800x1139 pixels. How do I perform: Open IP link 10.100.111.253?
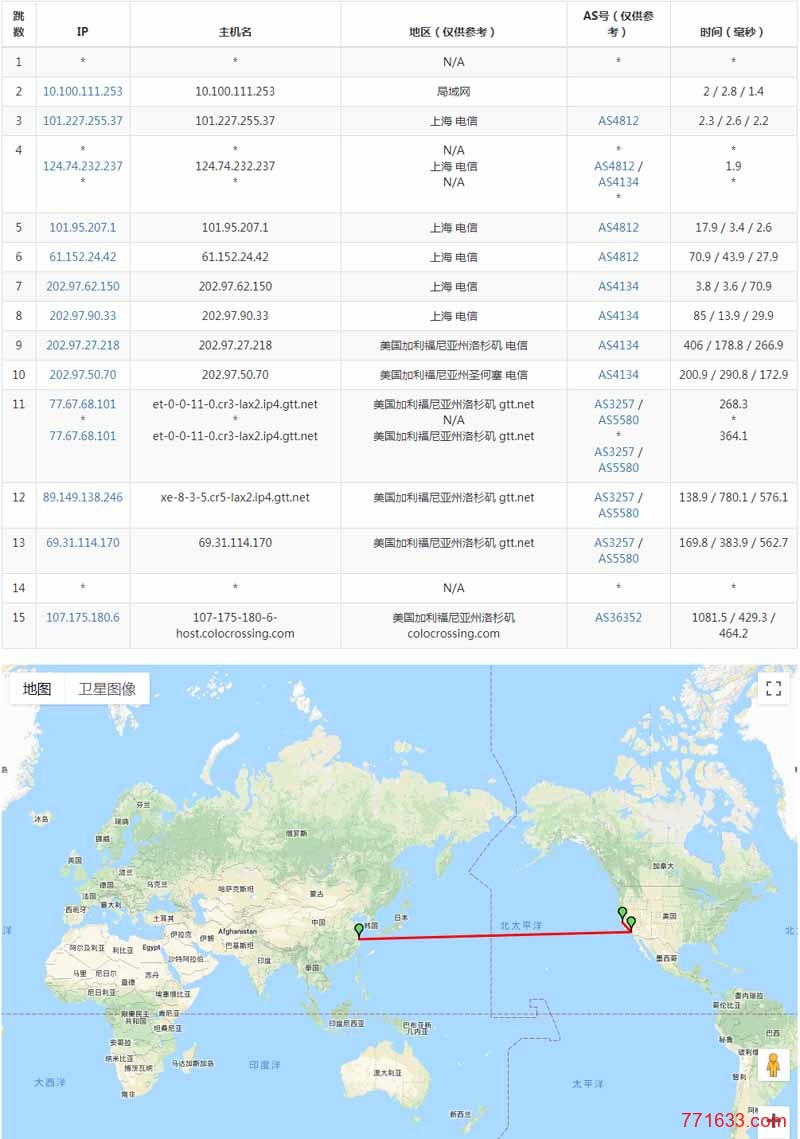pyautogui.click(x=83, y=91)
